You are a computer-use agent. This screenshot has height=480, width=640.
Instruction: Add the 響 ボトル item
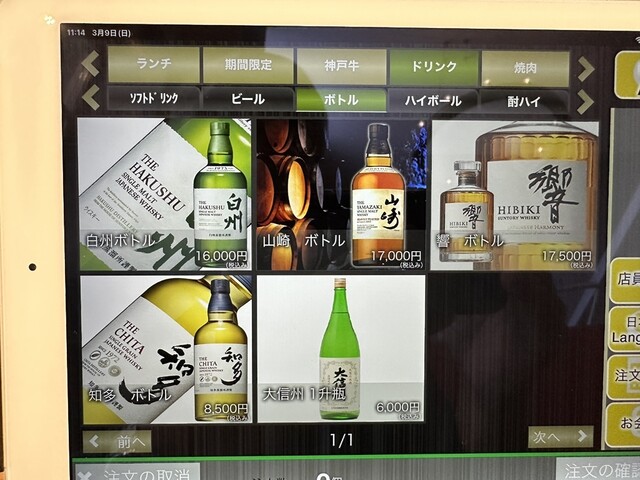514,196
